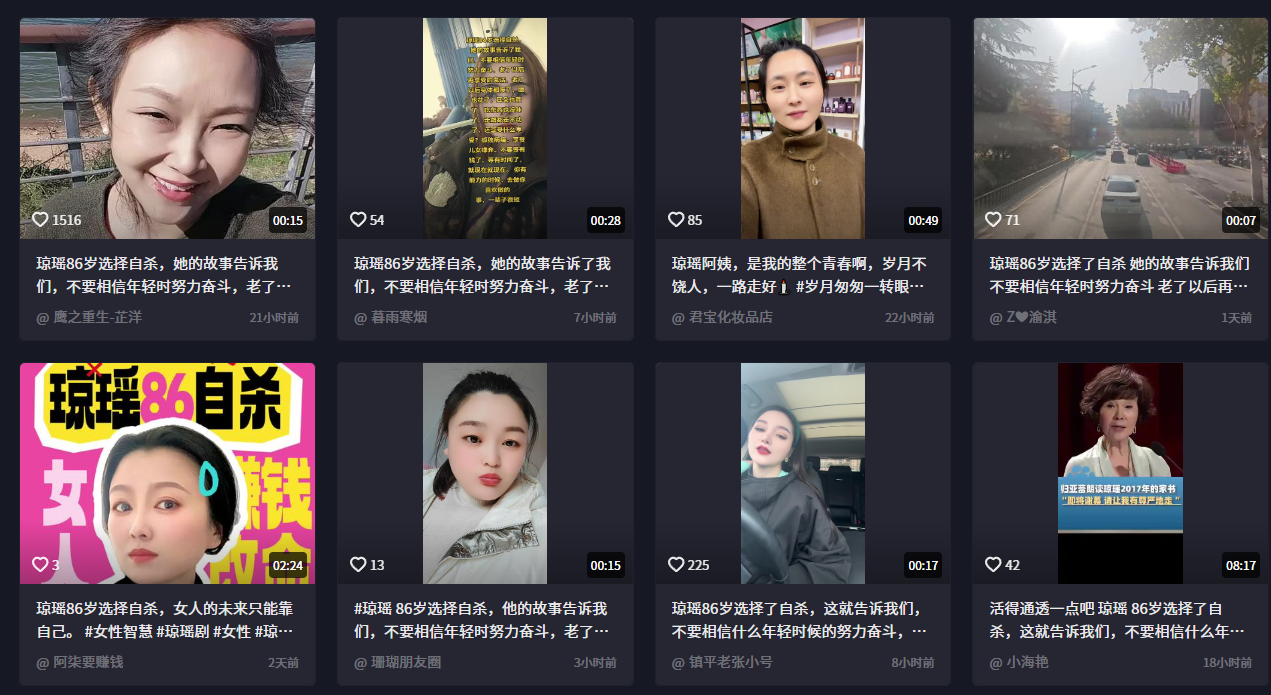Watch the 08:17 video by 小海艳
This screenshot has width=1271, height=695.
coord(1120,473)
